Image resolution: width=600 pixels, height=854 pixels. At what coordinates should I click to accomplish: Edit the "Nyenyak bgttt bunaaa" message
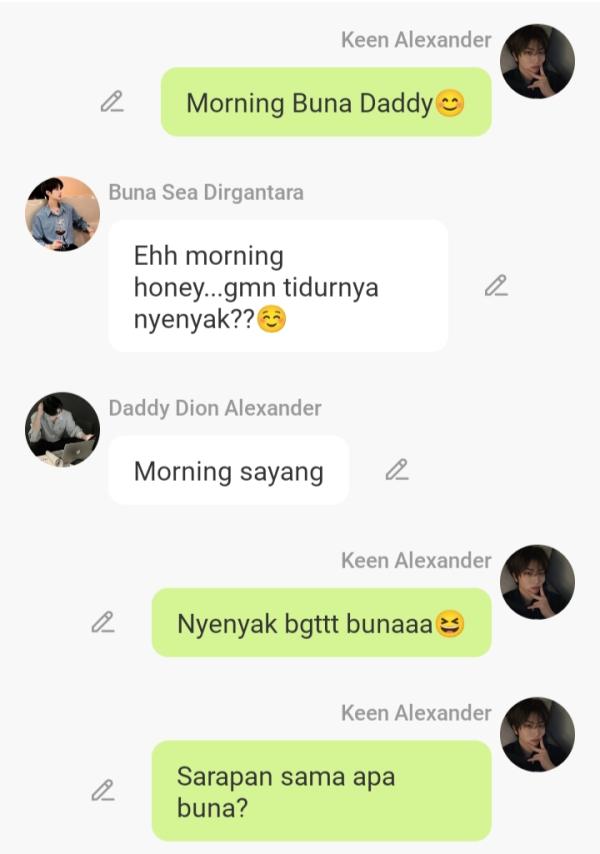103,622
